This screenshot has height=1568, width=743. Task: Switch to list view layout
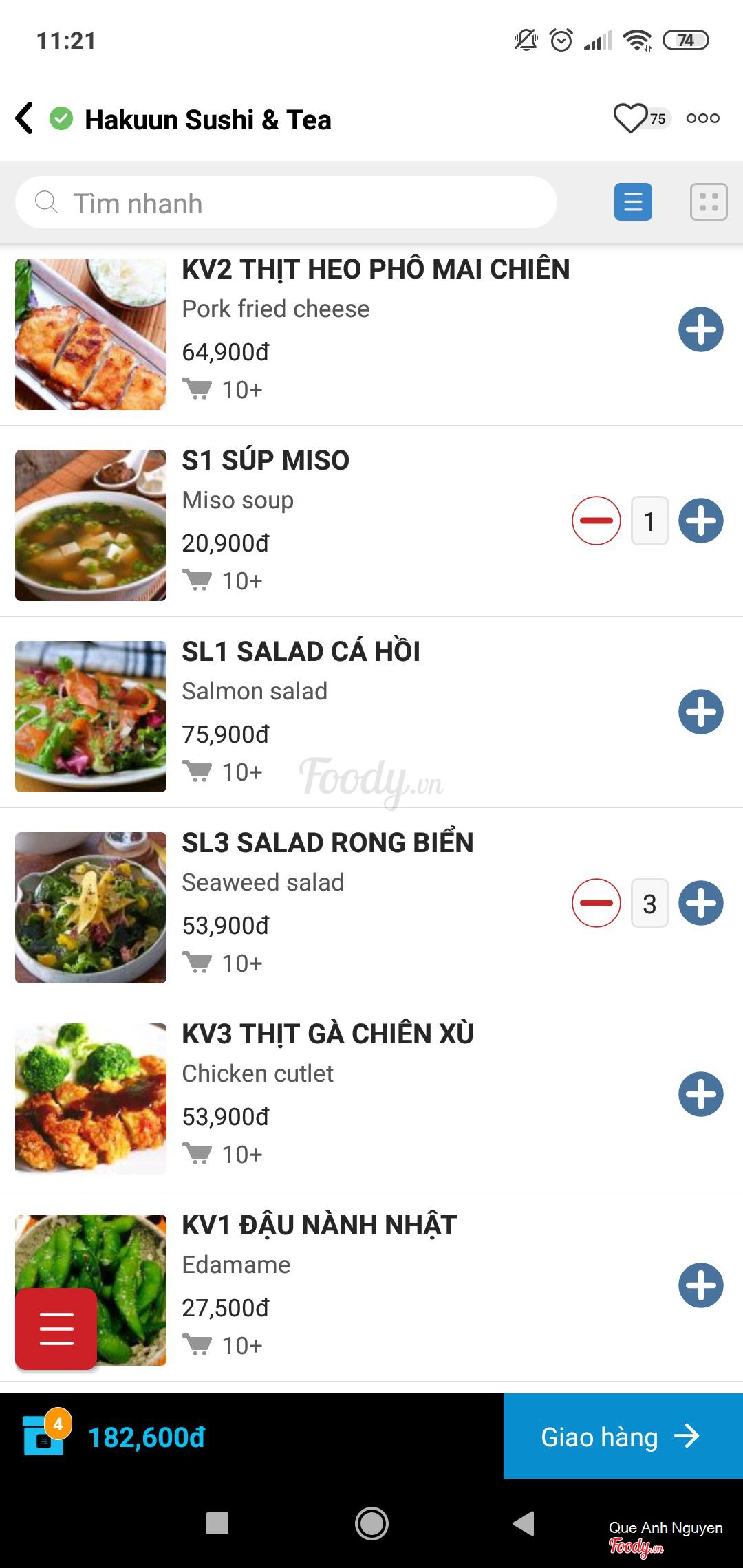coord(633,202)
